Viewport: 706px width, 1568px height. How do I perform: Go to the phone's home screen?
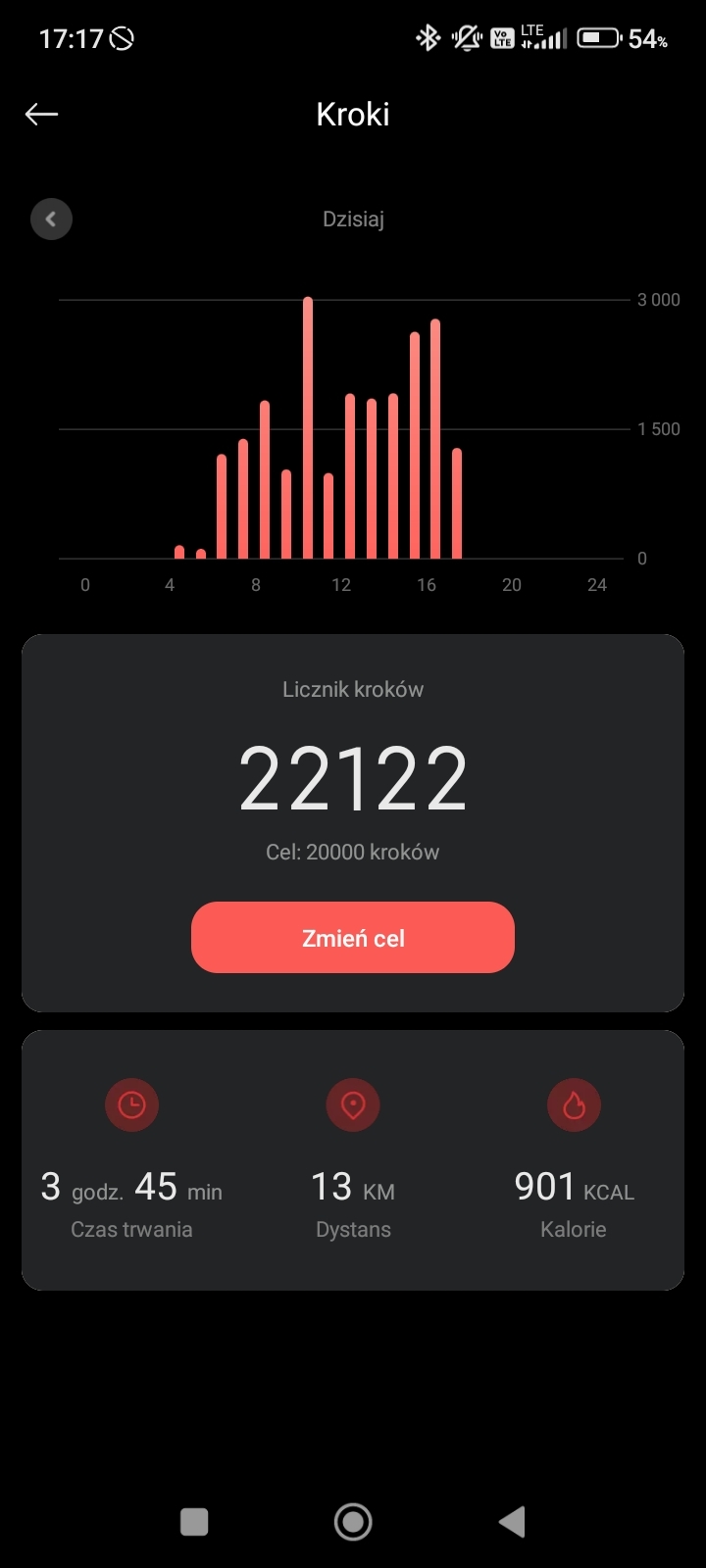[x=353, y=1522]
